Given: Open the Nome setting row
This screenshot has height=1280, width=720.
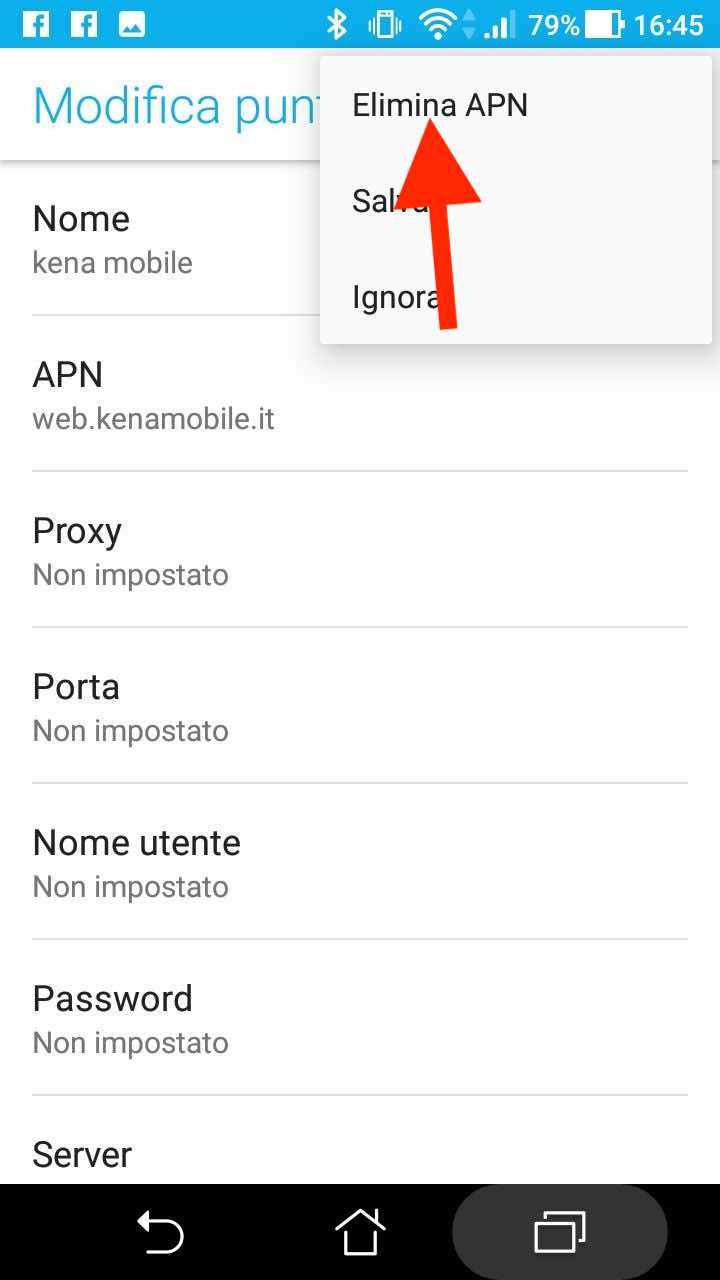Looking at the screenshot, I should (x=360, y=239).
